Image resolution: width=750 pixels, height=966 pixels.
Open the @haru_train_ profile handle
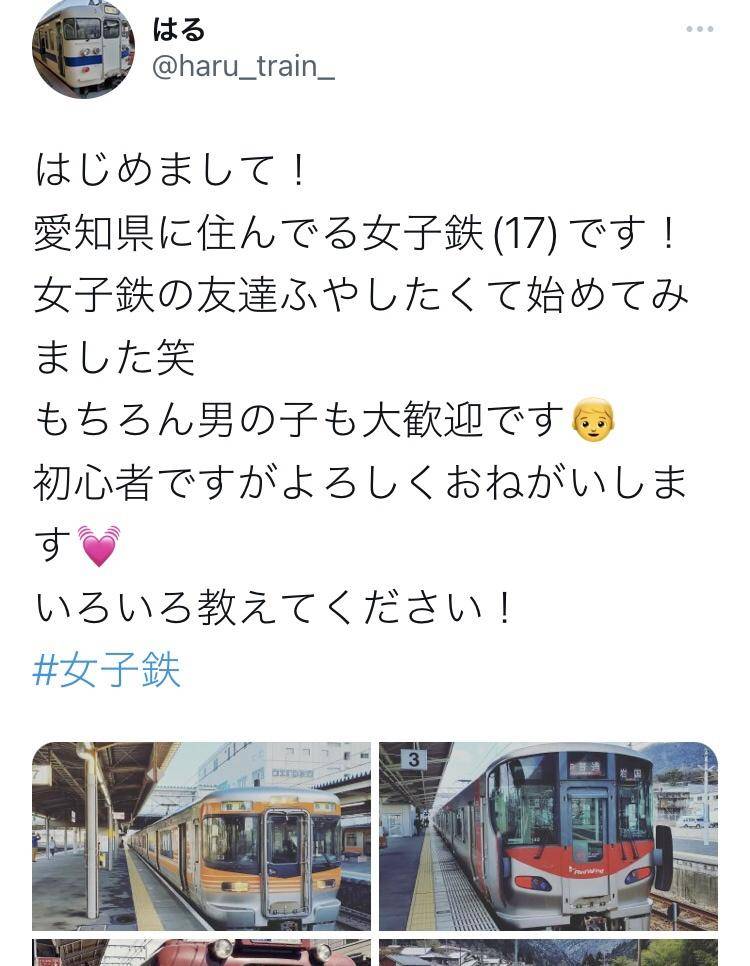coord(243,68)
